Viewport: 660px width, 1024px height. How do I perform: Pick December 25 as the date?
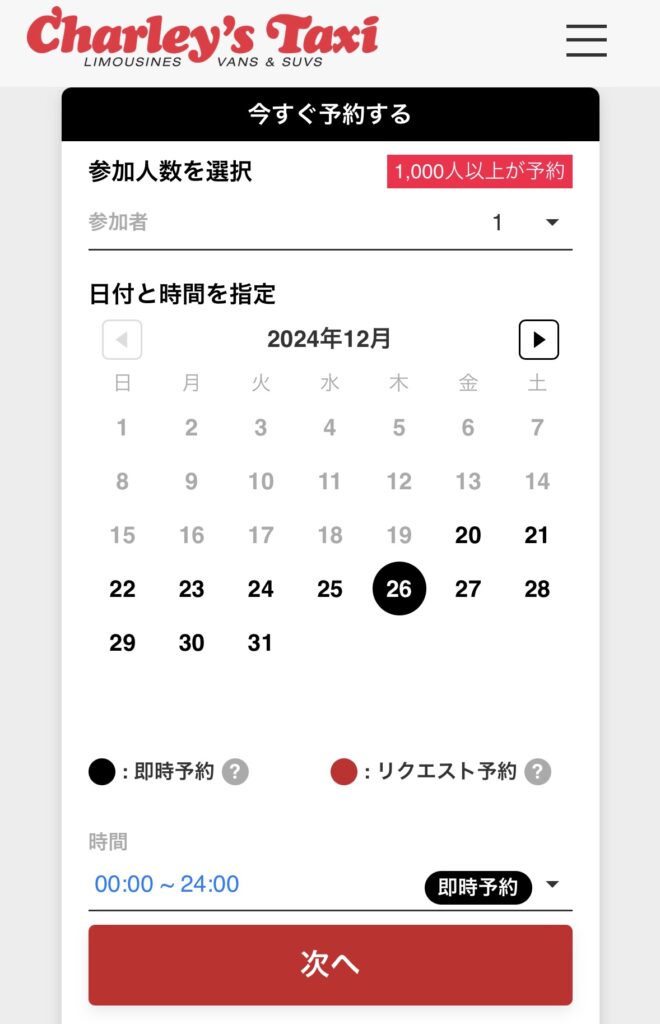click(x=330, y=589)
